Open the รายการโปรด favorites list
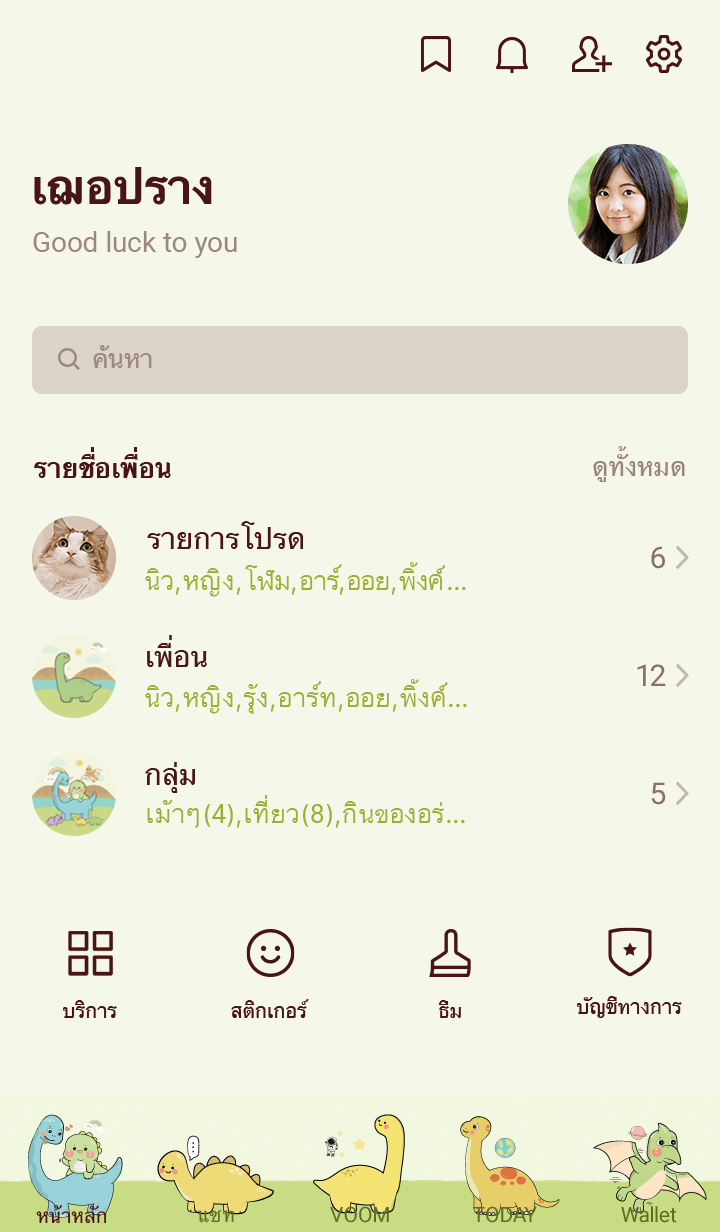The height and width of the screenshot is (1232, 720). pyautogui.click(x=360, y=558)
